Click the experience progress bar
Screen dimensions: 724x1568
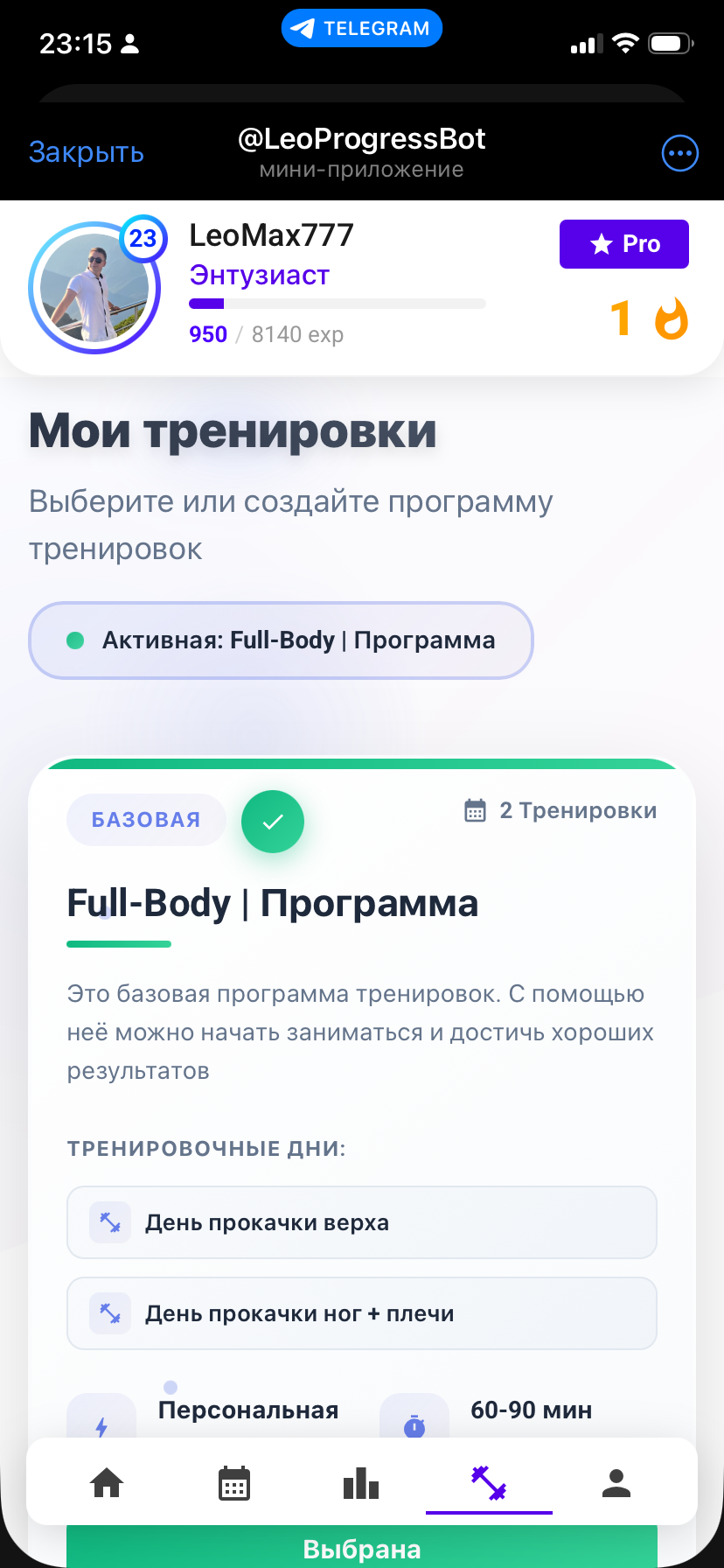coord(338,304)
